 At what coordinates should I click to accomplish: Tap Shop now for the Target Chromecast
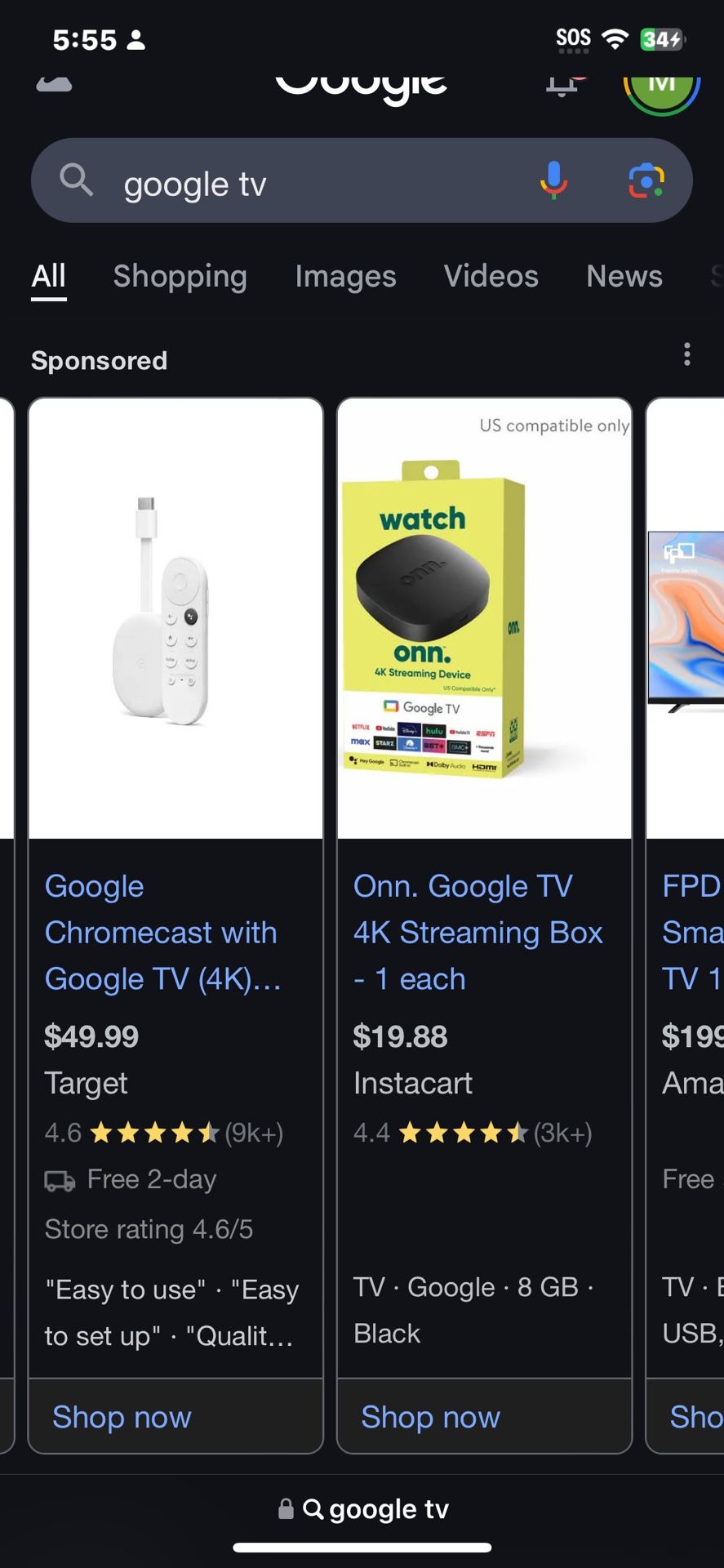point(122,1417)
